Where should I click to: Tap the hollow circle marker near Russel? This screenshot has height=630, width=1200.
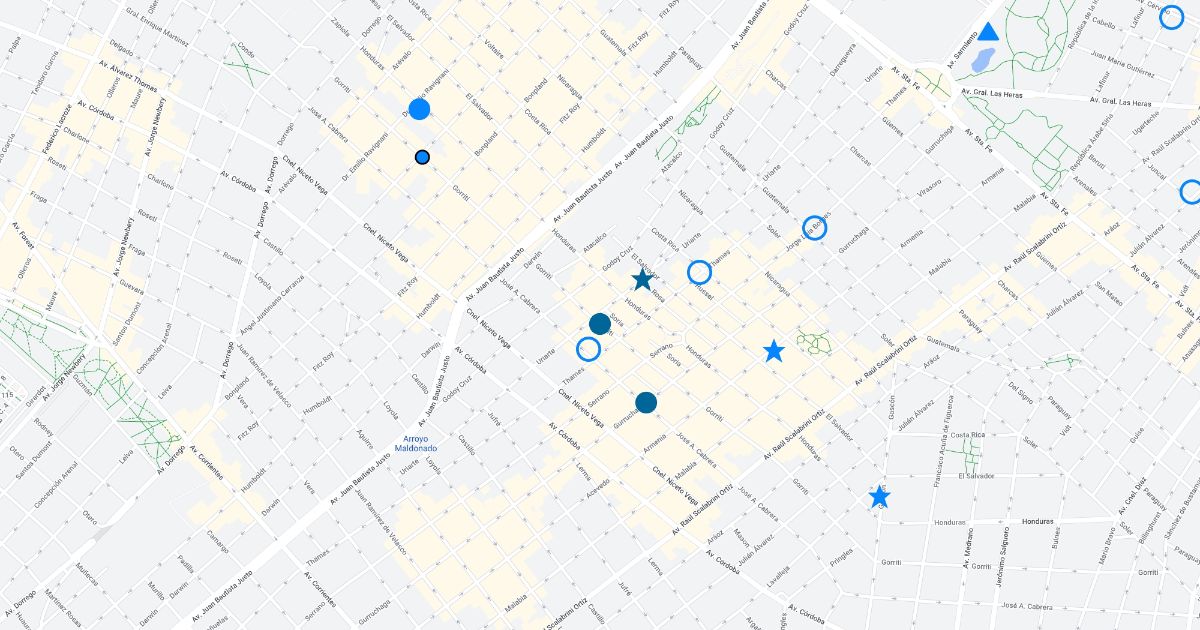(x=699, y=272)
